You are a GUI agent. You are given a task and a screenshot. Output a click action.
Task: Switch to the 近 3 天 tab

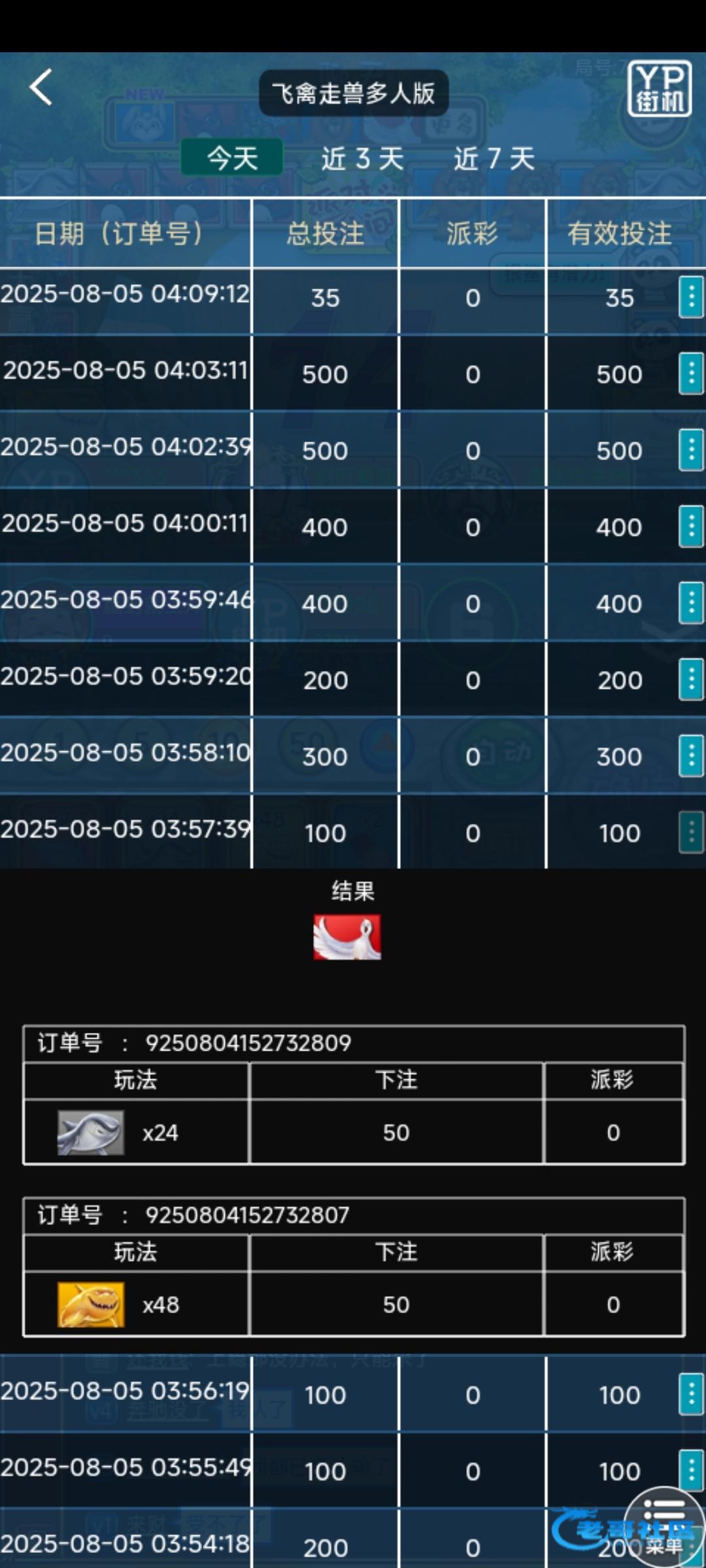[363, 159]
